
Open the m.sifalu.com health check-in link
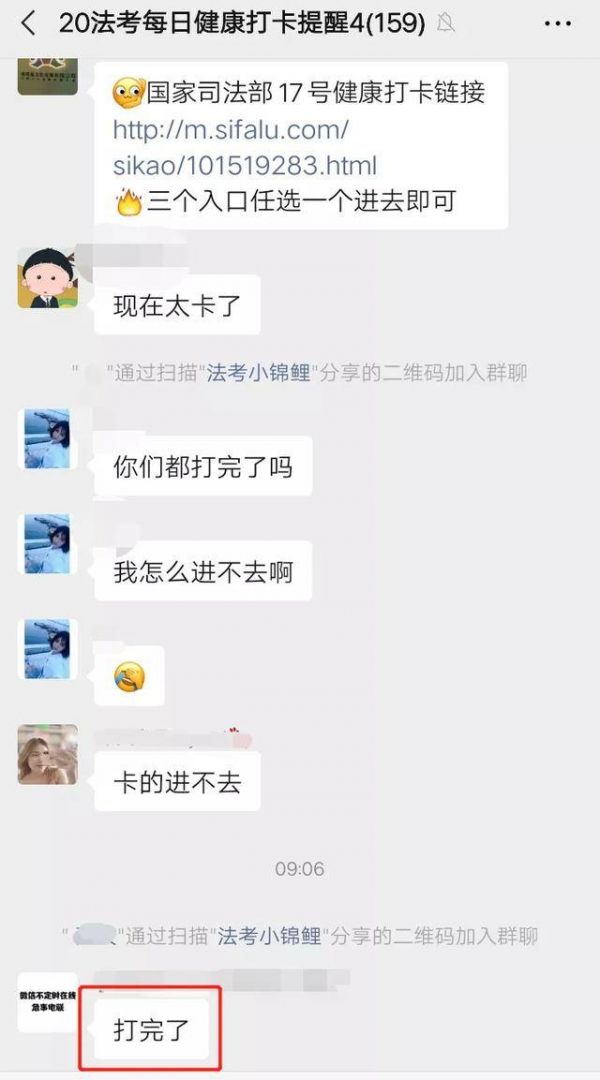click(245, 147)
